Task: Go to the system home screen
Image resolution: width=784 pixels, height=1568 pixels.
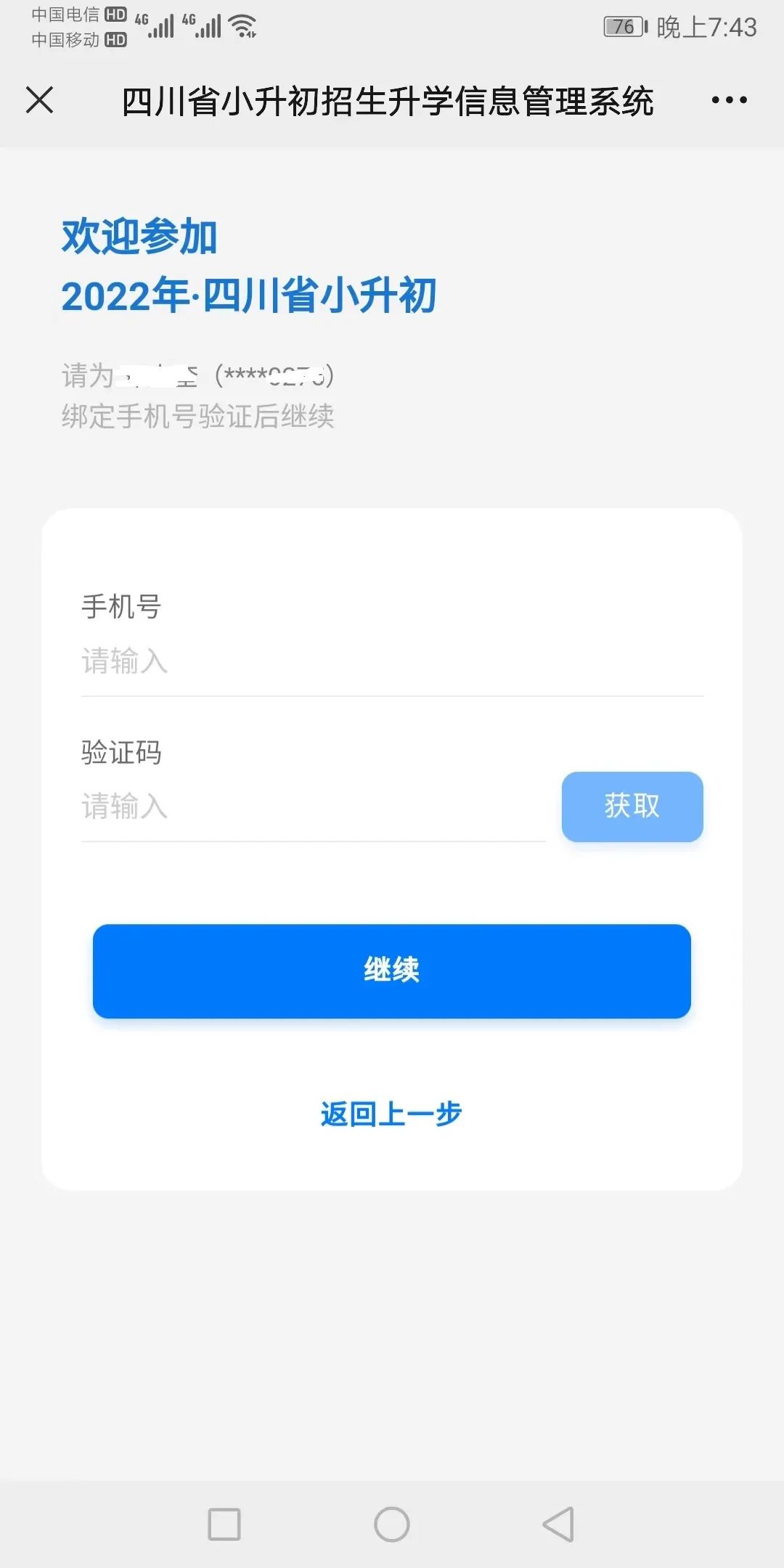Action: [x=392, y=1524]
